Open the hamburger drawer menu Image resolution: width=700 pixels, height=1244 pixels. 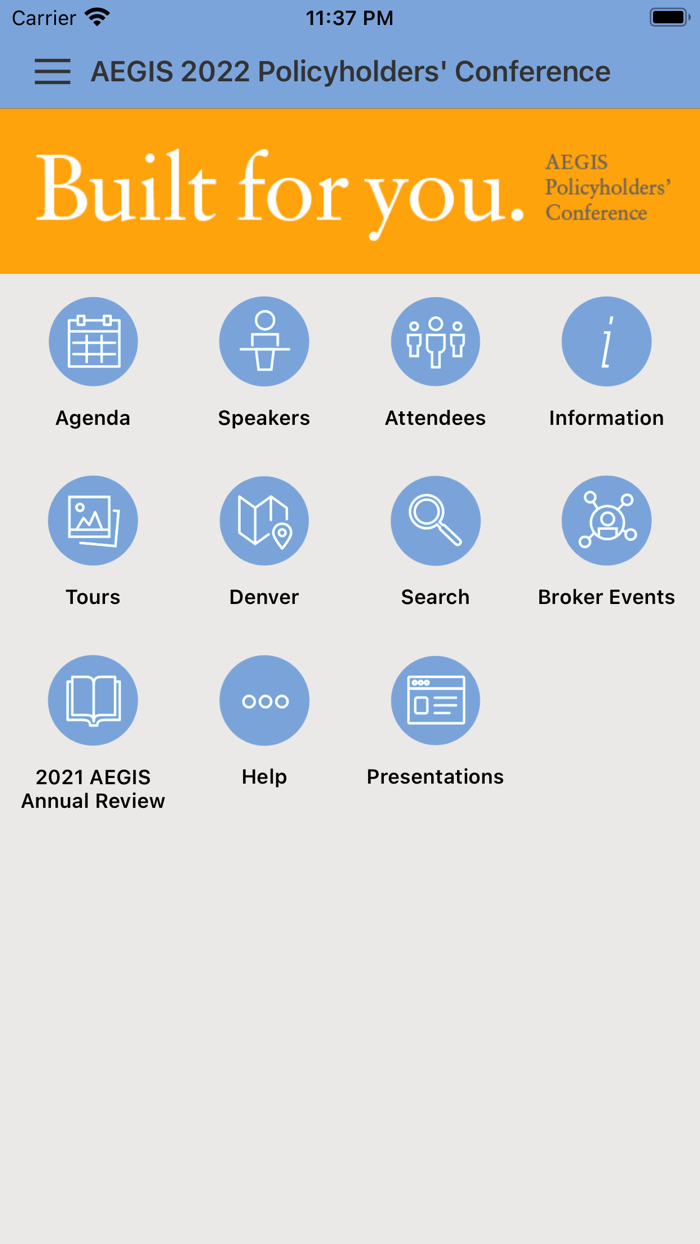click(52, 72)
